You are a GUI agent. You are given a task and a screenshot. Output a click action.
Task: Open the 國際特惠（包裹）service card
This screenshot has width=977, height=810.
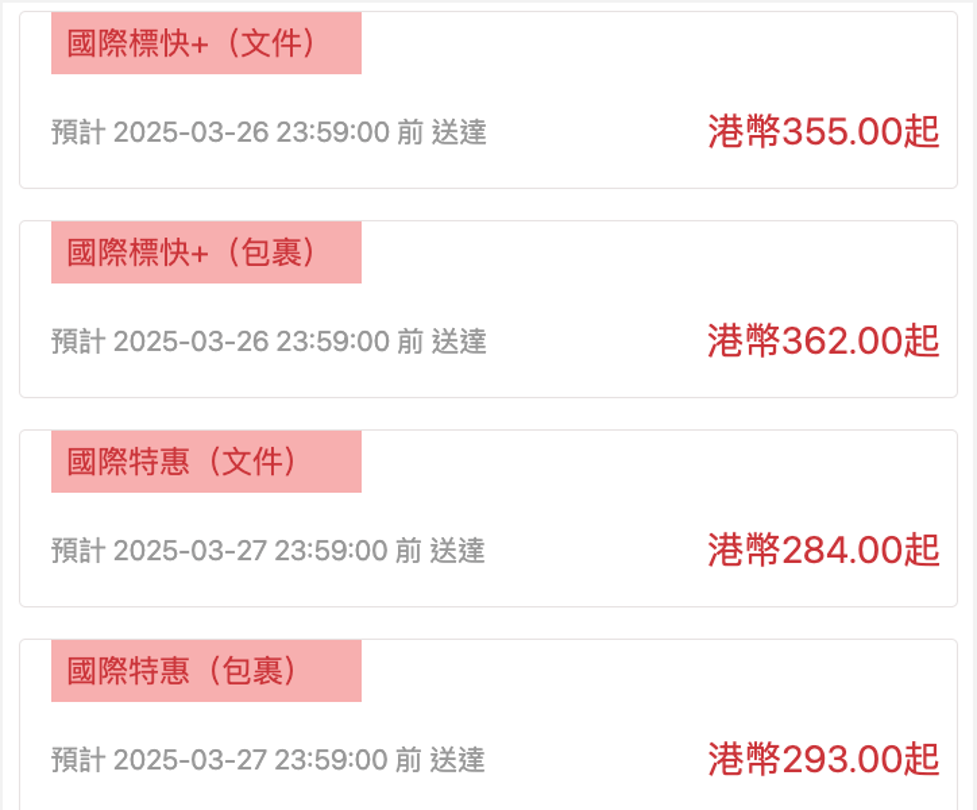tap(488, 725)
